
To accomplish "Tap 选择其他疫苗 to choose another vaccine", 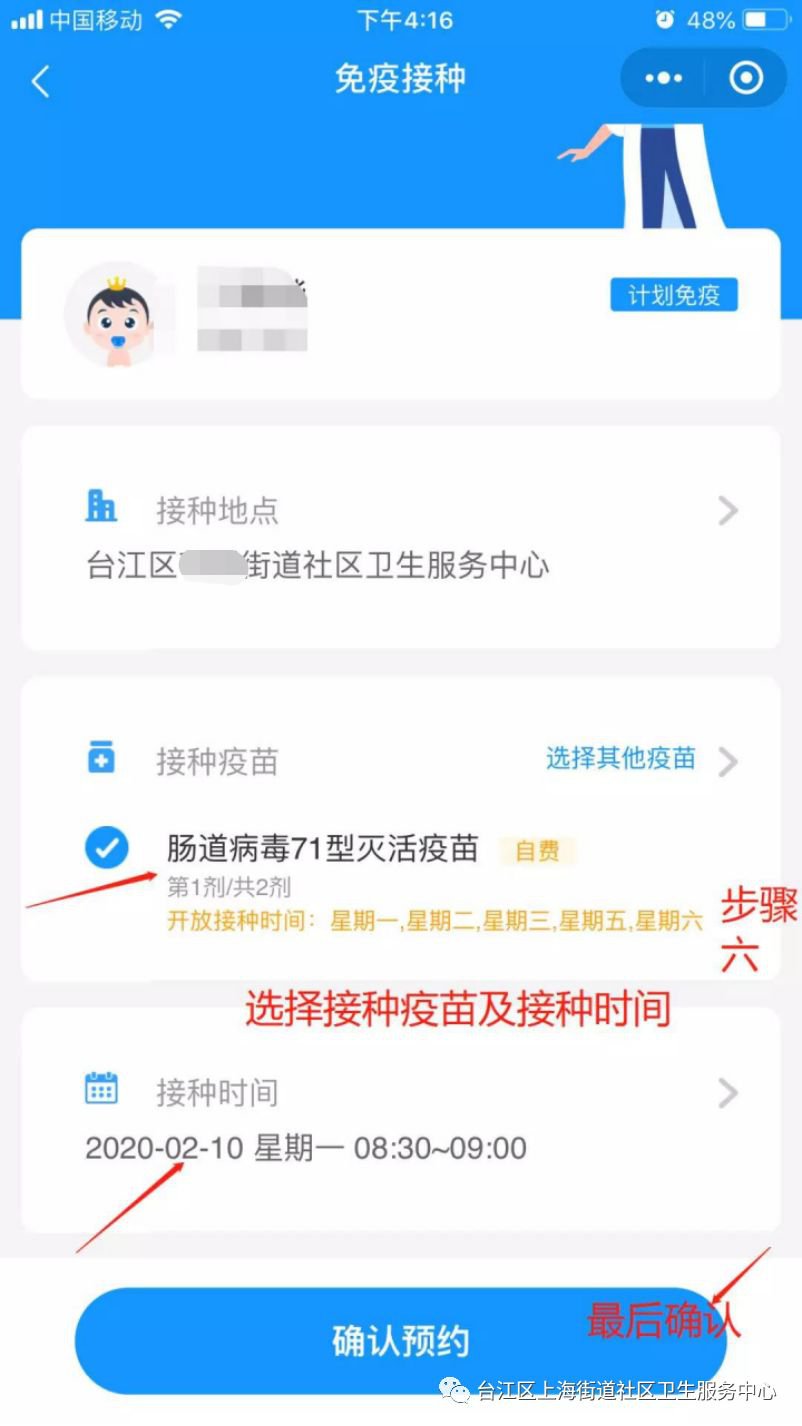I will click(x=621, y=759).
